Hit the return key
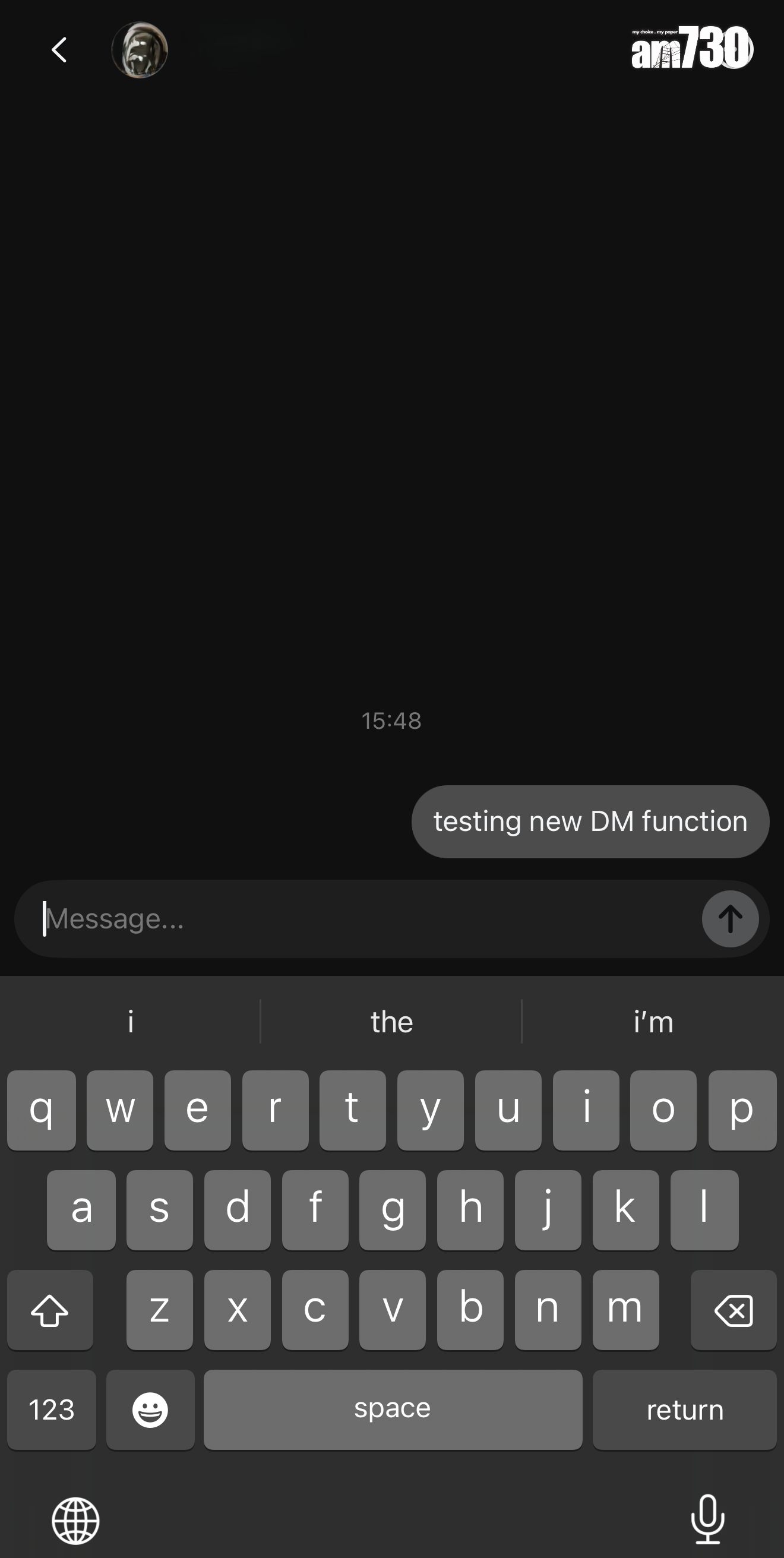 coord(684,1410)
